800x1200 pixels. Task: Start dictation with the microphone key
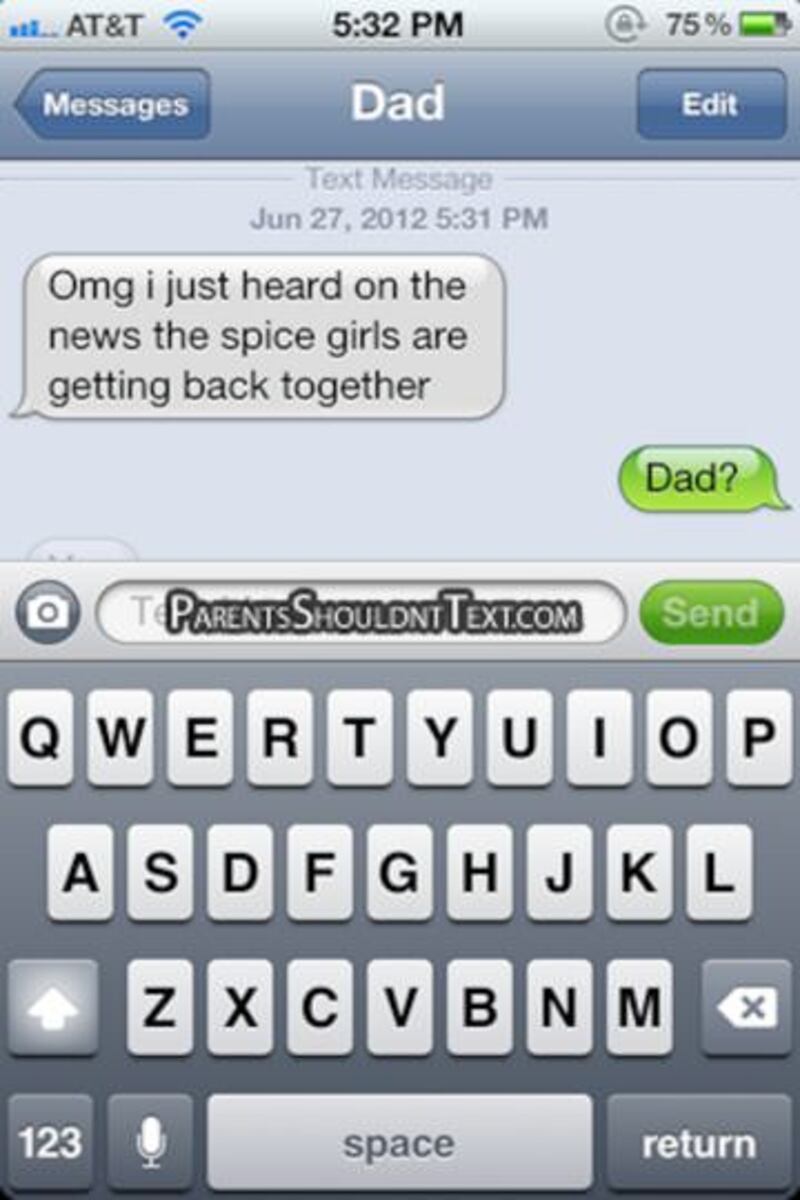pos(150,1142)
